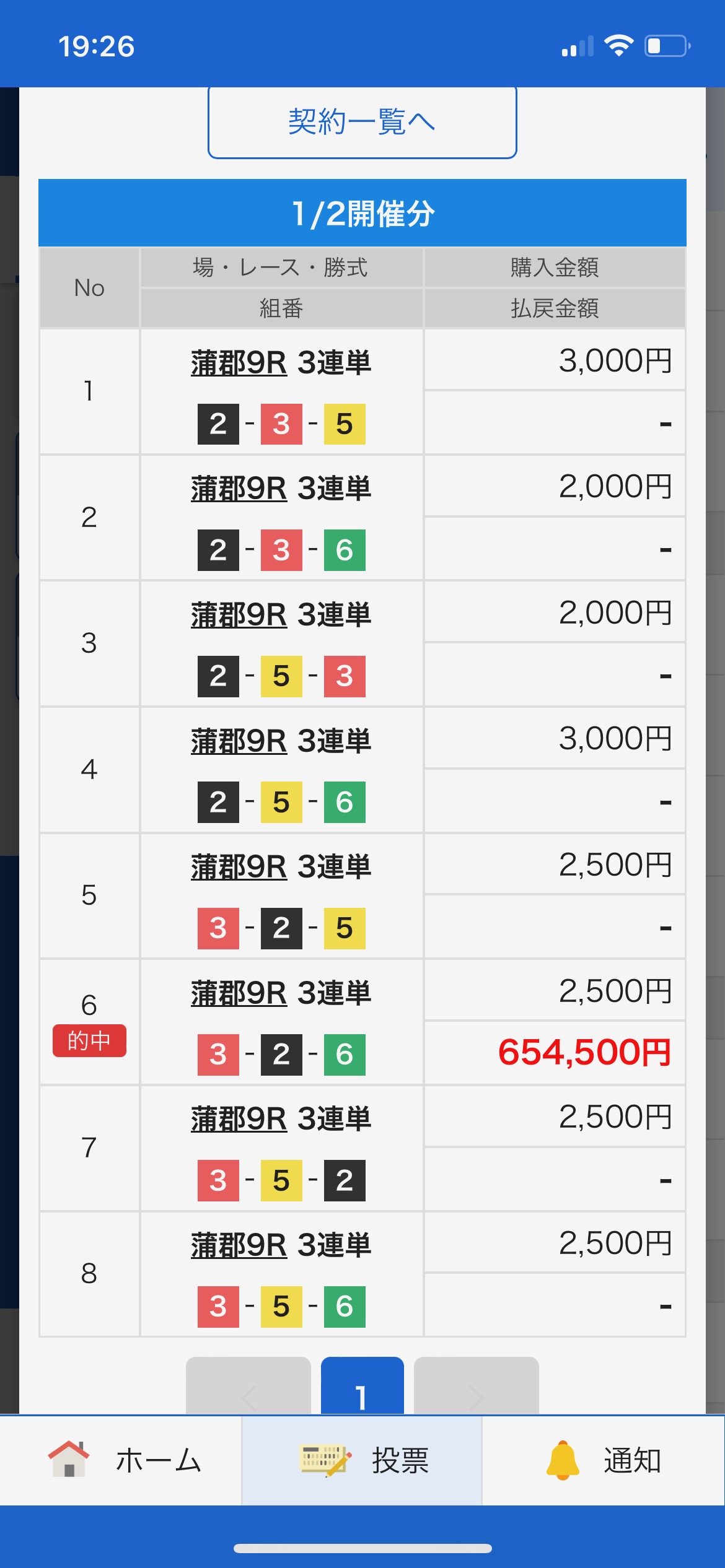
Task: Switch to the 投票 tab
Action: [x=362, y=1460]
